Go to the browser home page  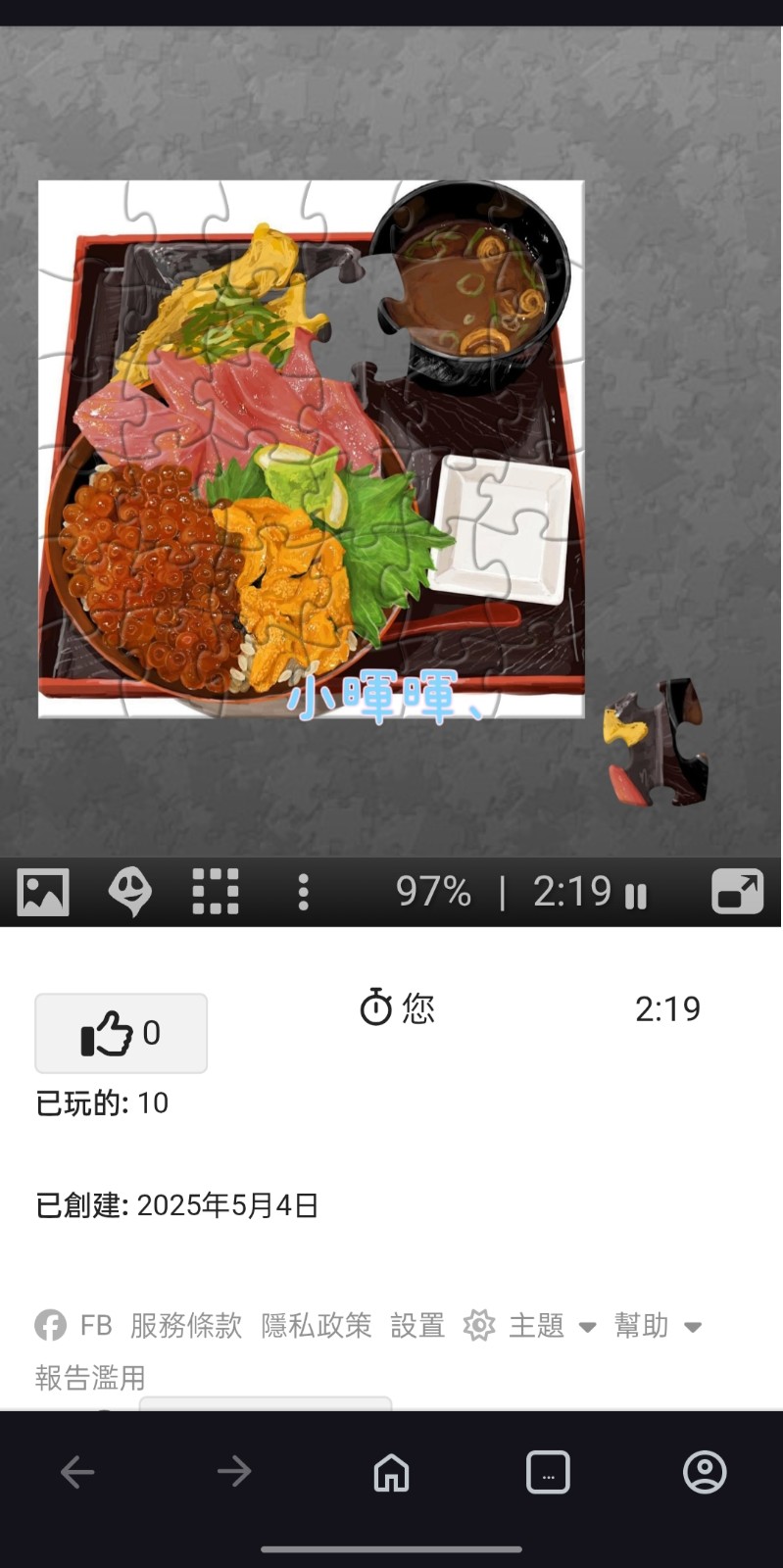(391, 1472)
